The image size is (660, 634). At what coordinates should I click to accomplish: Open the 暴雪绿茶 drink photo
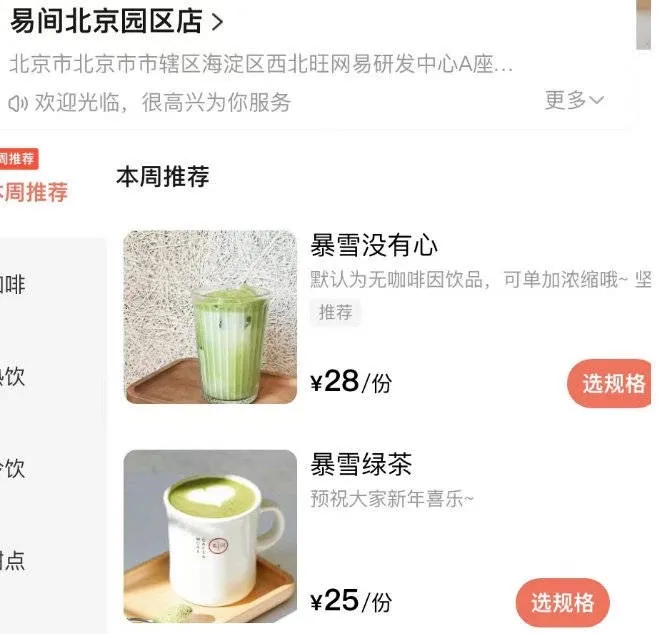[x=210, y=537]
